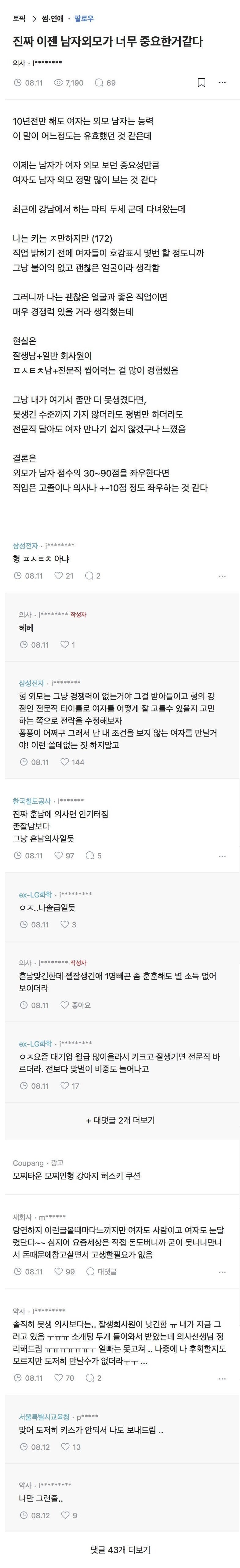
Task: Bookmark this post
Action: coord(202,82)
